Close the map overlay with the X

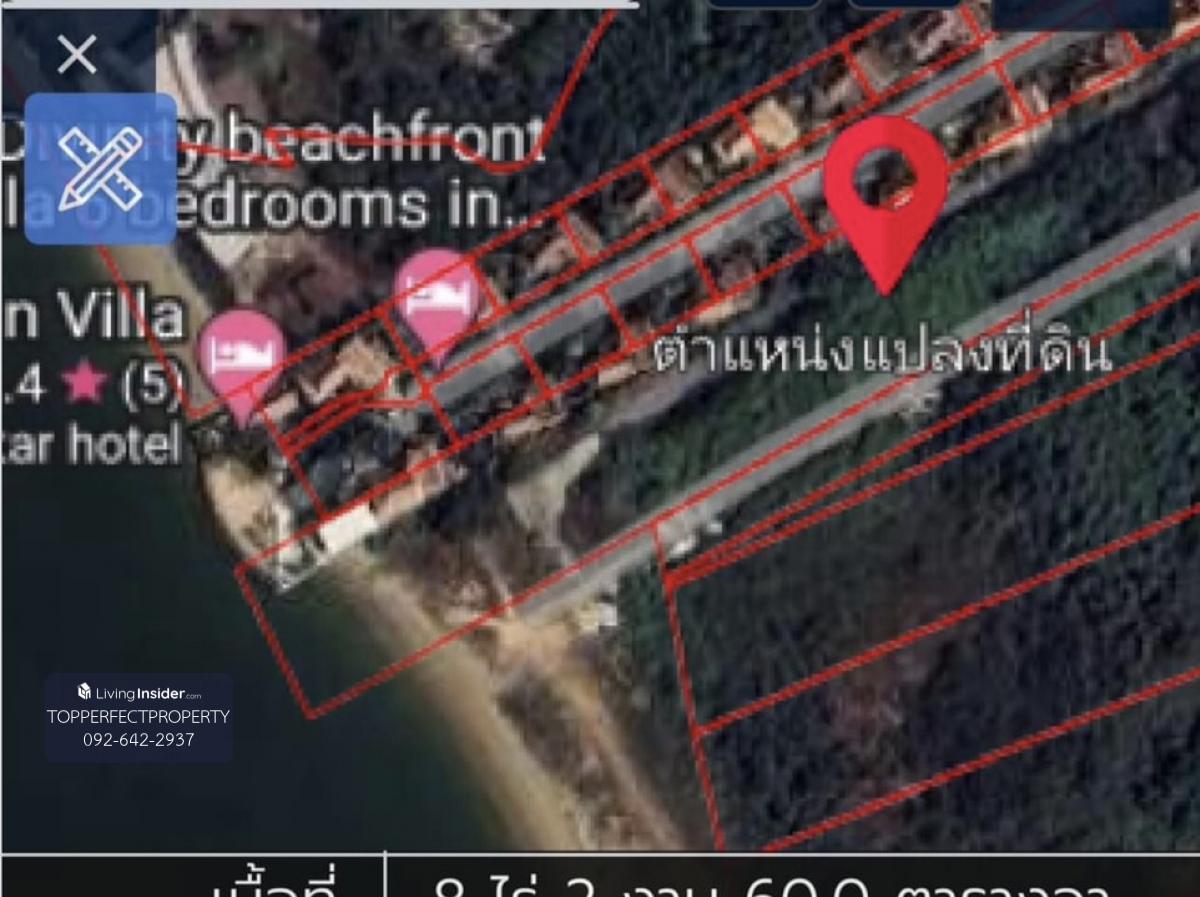pyautogui.click(x=77, y=54)
